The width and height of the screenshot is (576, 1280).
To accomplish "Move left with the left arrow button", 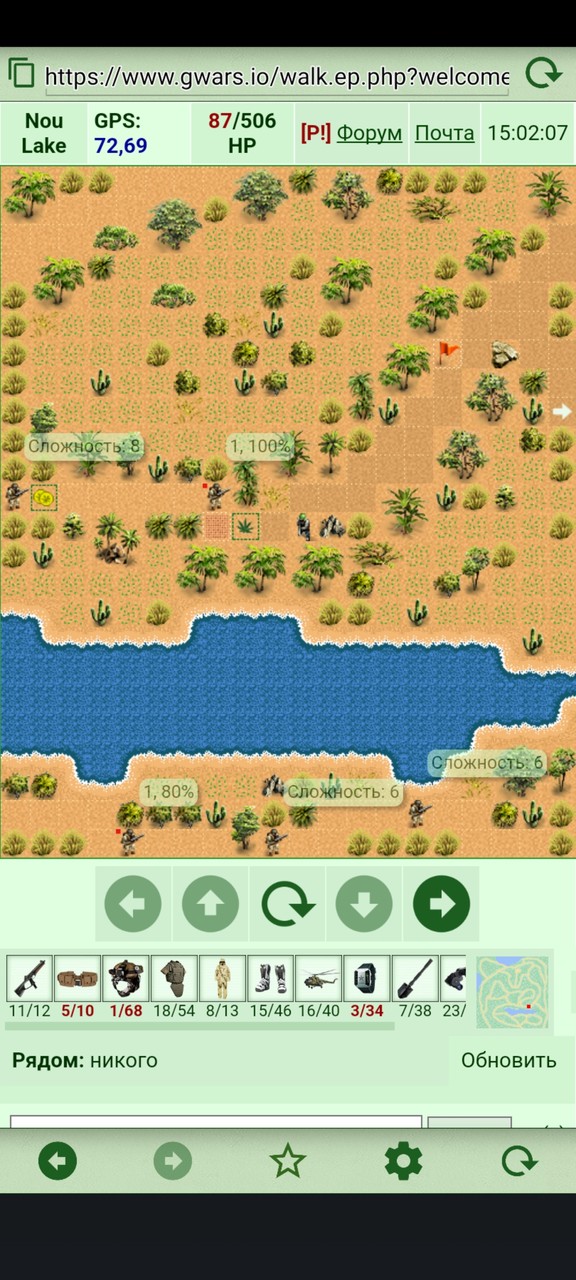I will click(133, 904).
